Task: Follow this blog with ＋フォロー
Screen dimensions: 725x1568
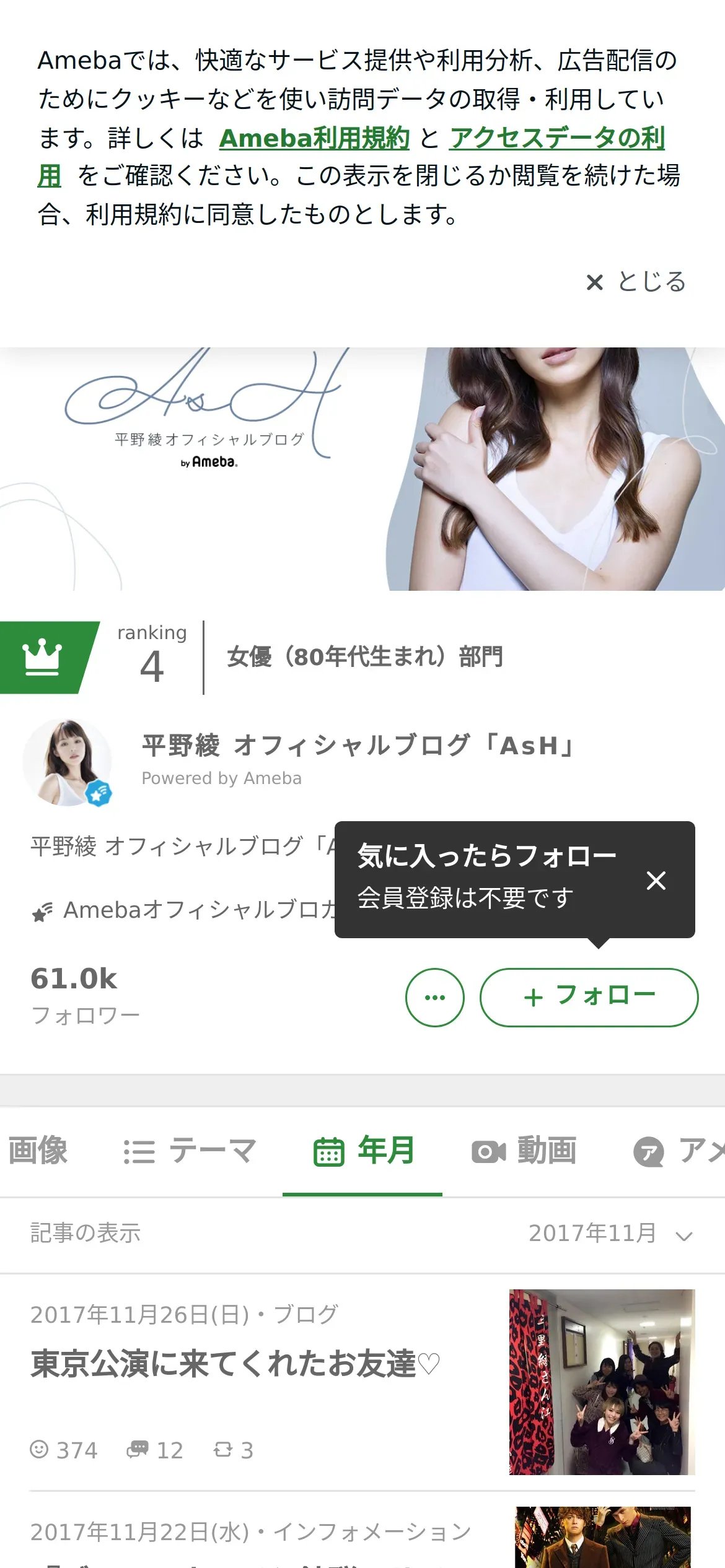Action: [x=589, y=997]
